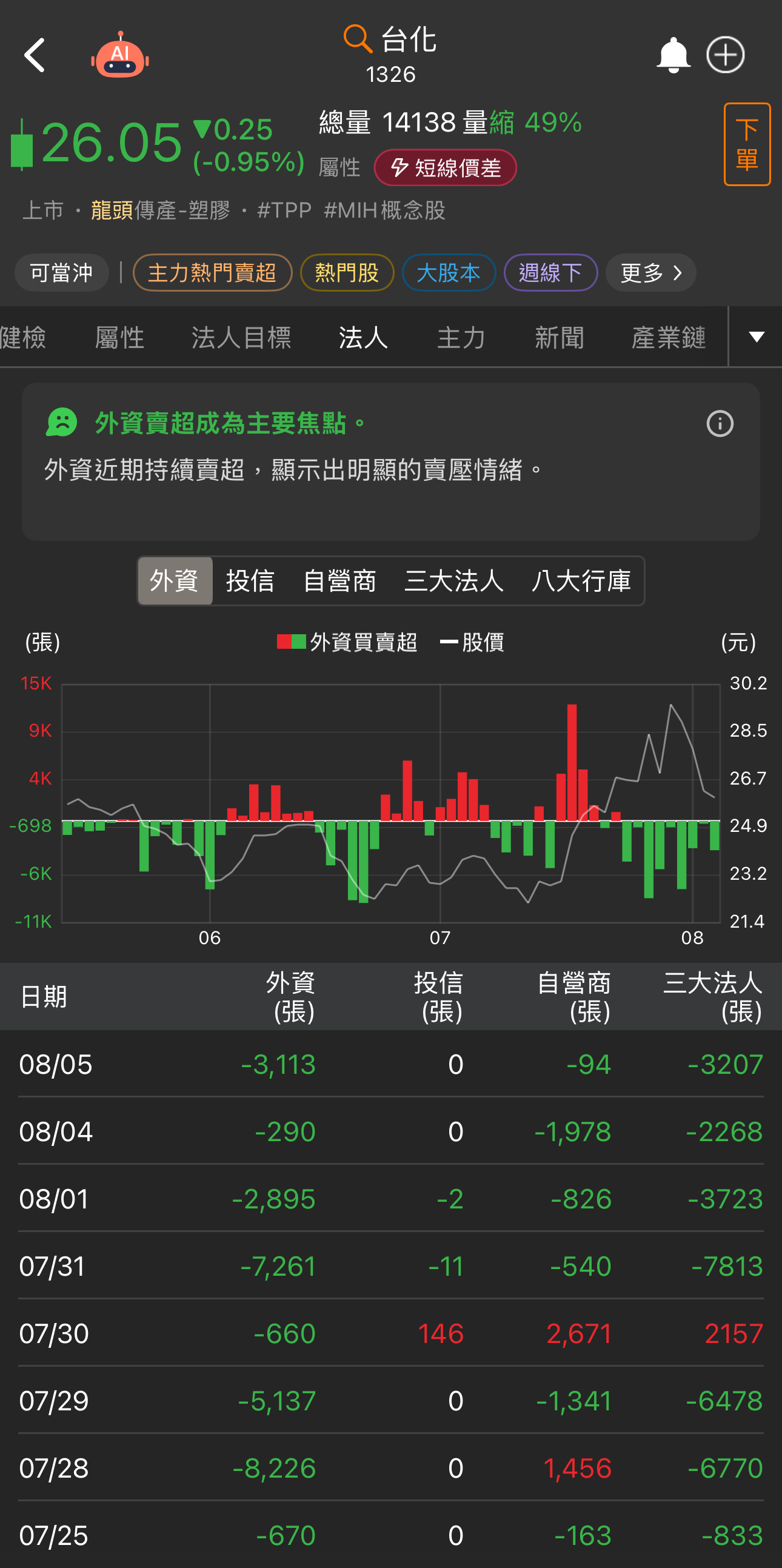Screen dimensions: 782x1568
Task: Search for another stock
Action: tap(358, 39)
